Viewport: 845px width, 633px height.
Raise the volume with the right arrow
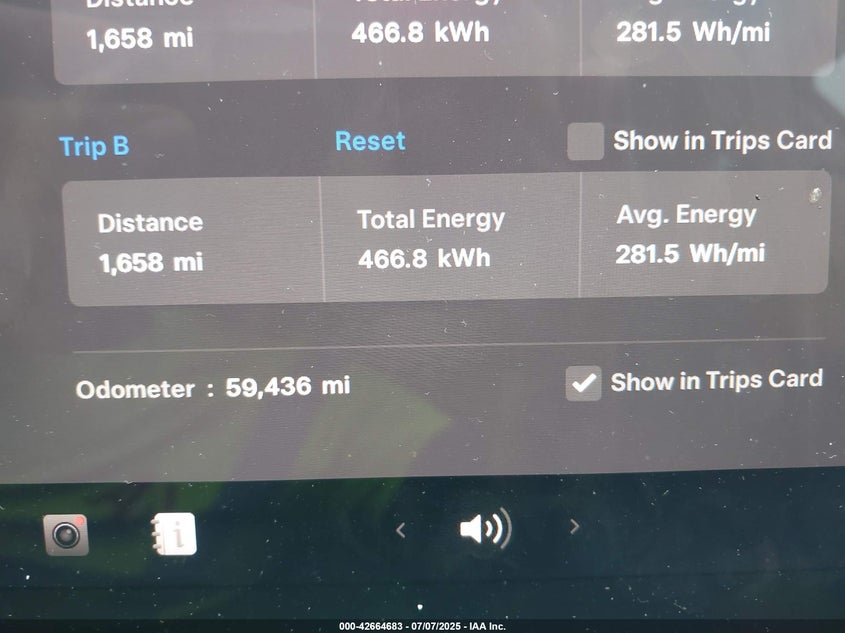click(574, 527)
